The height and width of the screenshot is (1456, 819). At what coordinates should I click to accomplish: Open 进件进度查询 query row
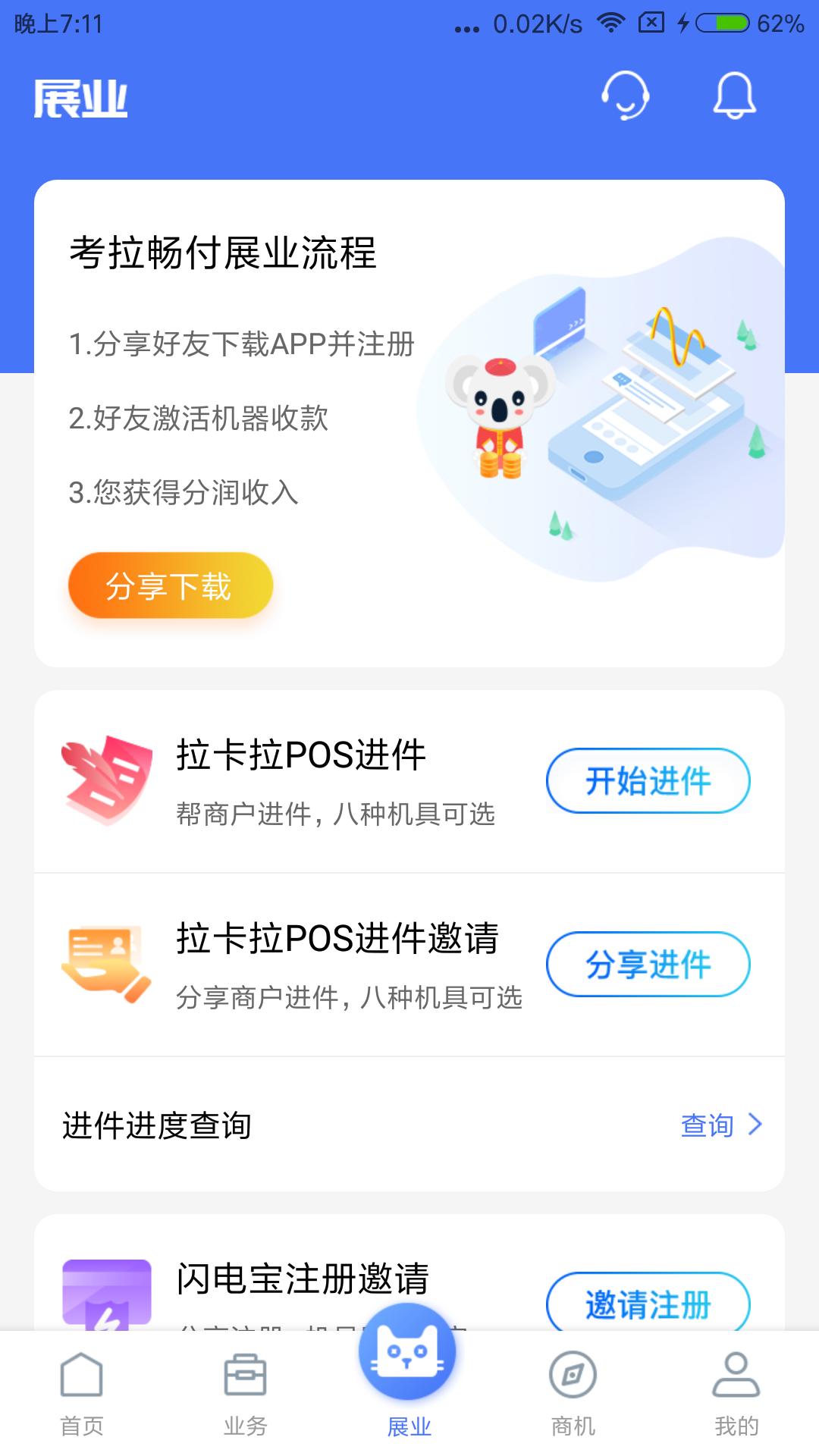720,1125
